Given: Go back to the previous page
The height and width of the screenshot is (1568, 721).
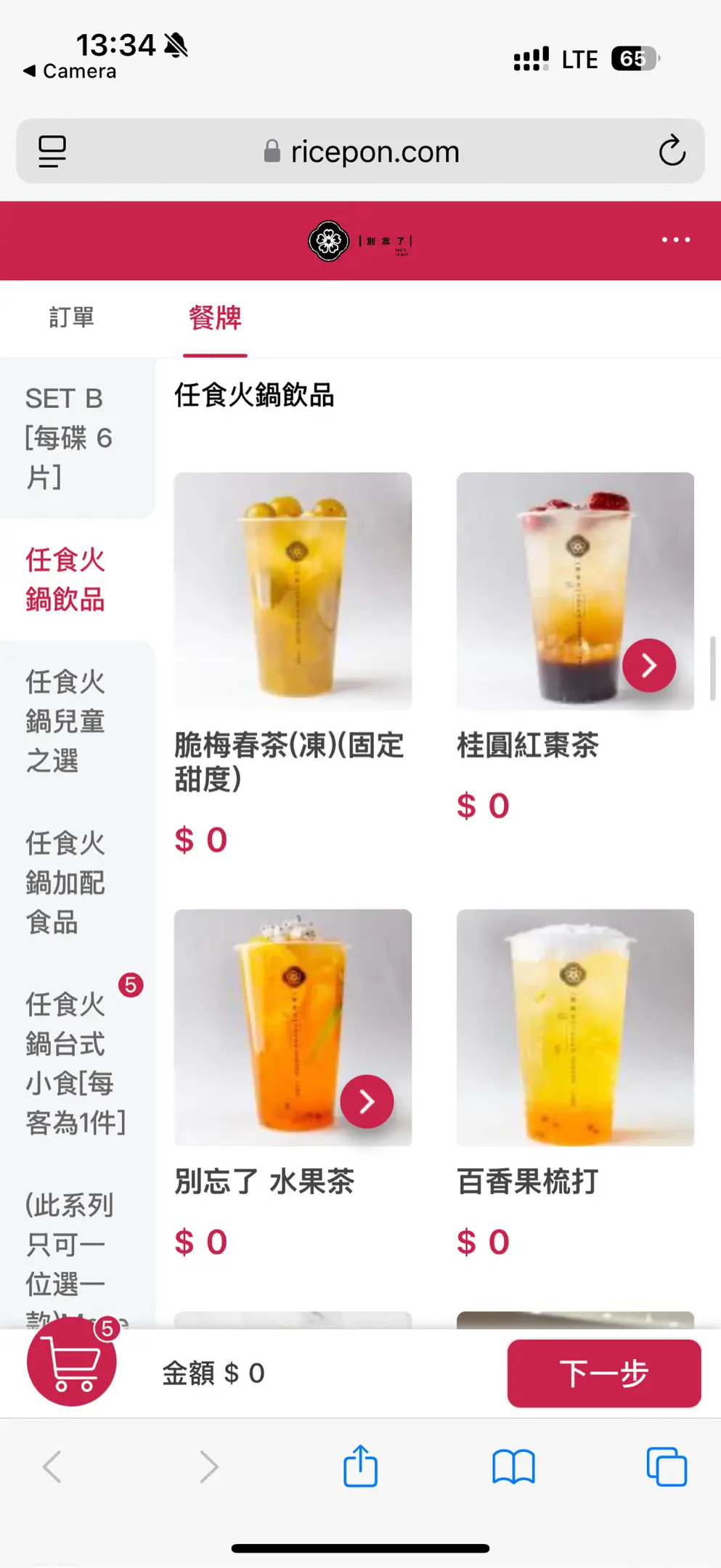Looking at the screenshot, I should point(52,1466).
